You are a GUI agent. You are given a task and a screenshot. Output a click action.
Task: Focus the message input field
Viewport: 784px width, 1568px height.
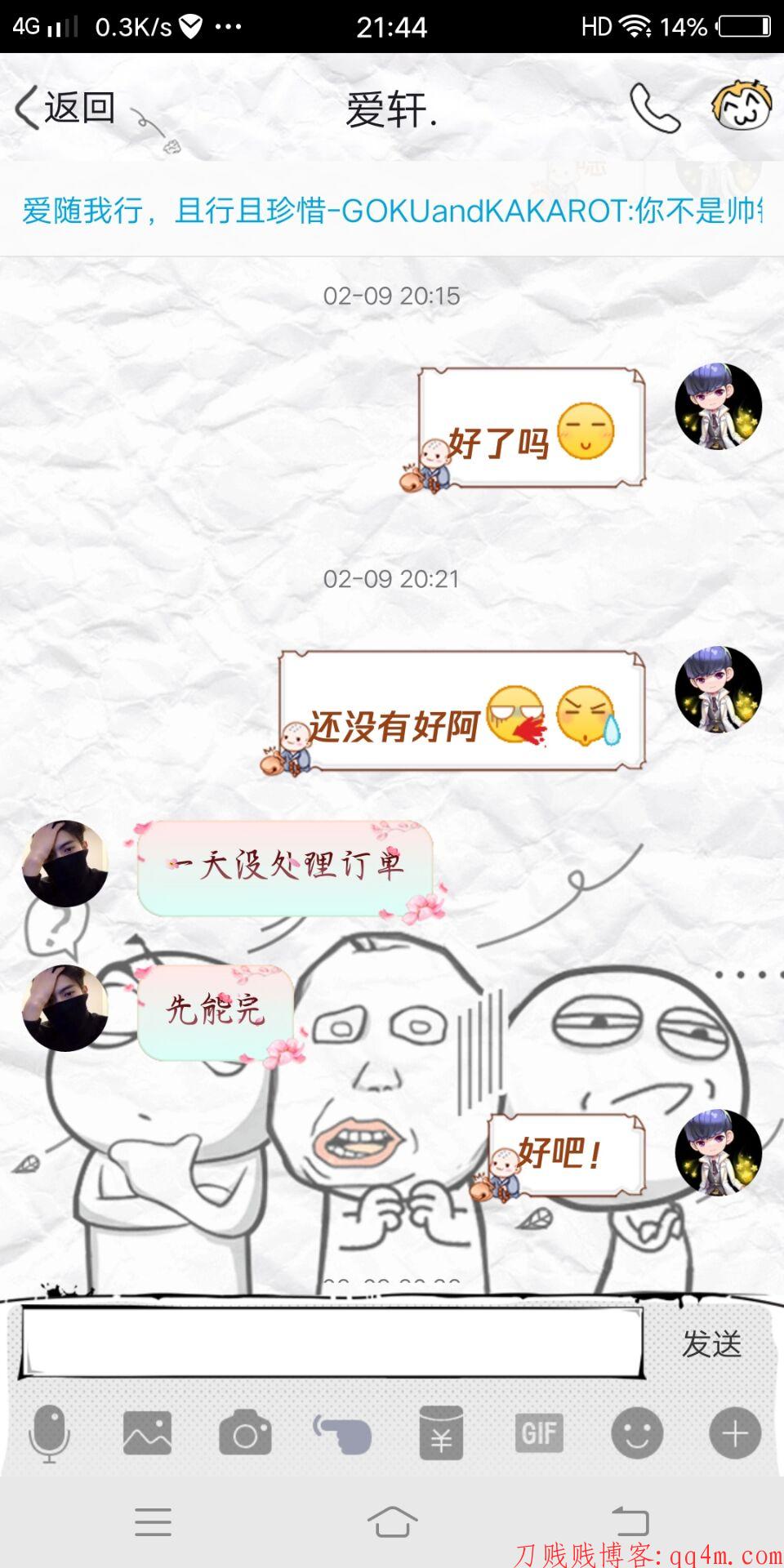point(331,1343)
